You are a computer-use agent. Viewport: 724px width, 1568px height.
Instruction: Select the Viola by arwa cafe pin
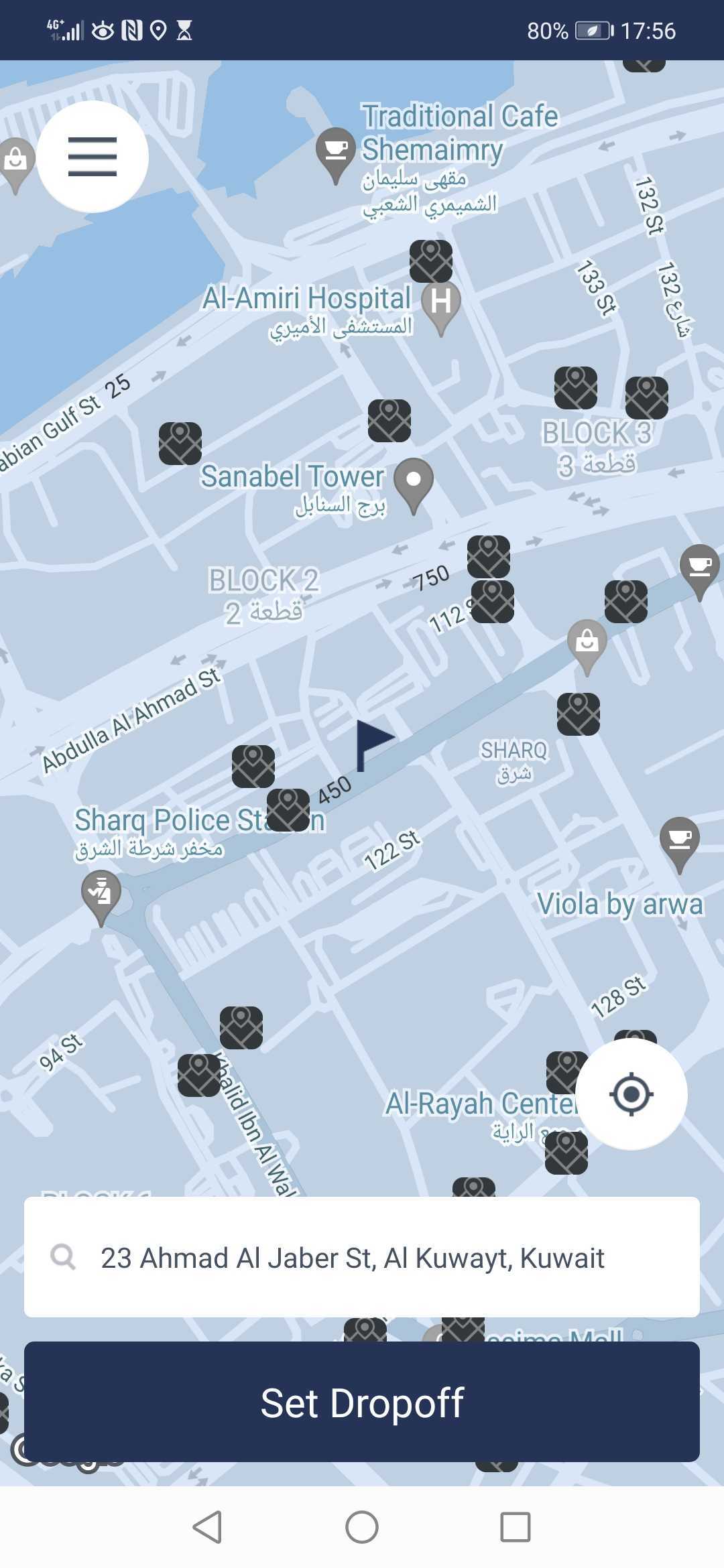coord(679,841)
